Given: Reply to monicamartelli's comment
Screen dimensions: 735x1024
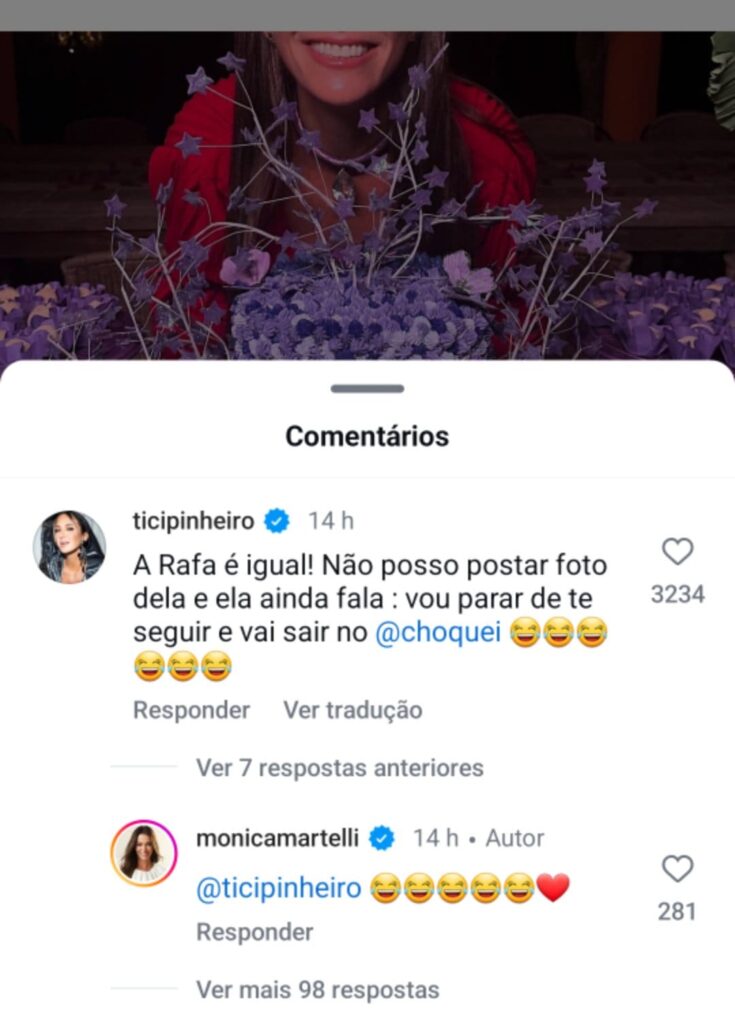Looking at the screenshot, I should [x=254, y=932].
